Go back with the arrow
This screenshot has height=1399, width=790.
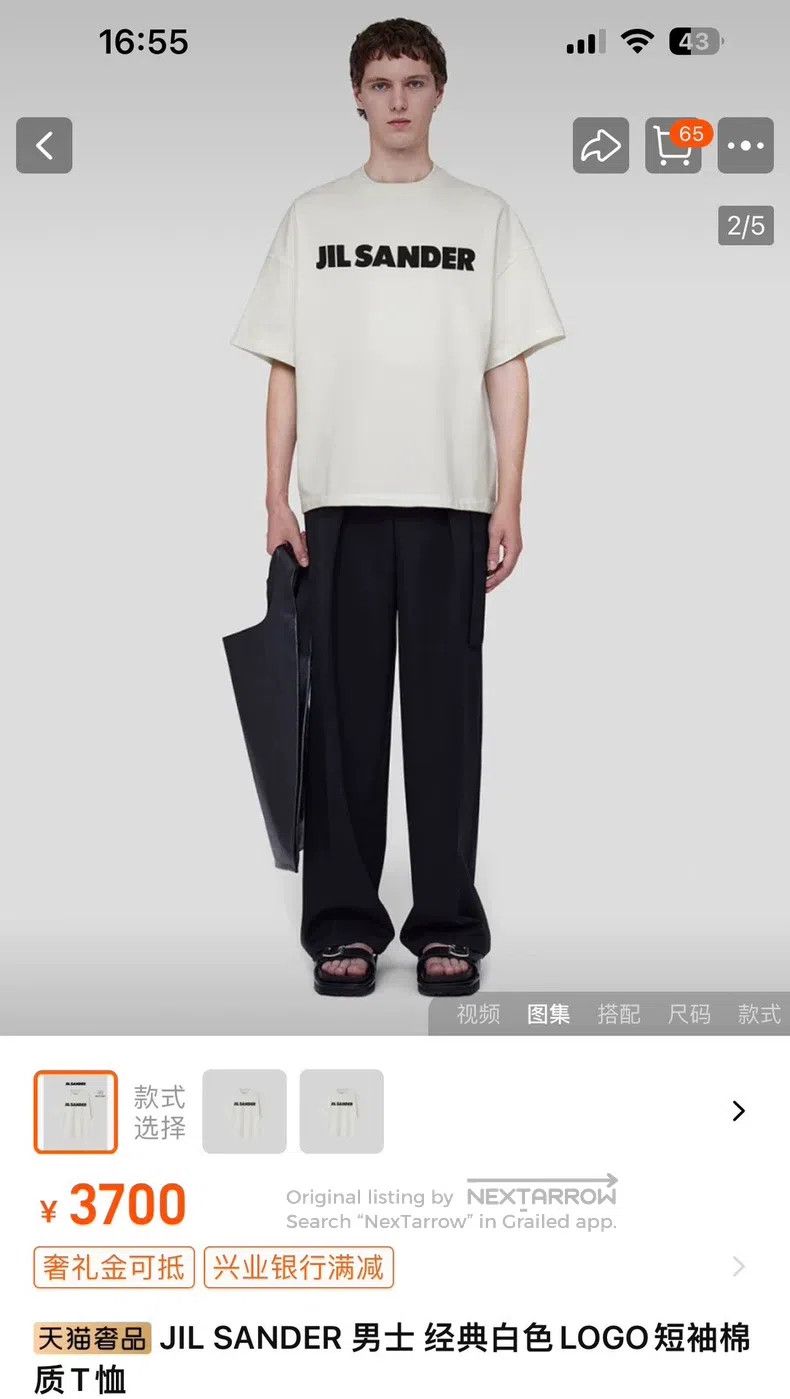click(x=44, y=146)
